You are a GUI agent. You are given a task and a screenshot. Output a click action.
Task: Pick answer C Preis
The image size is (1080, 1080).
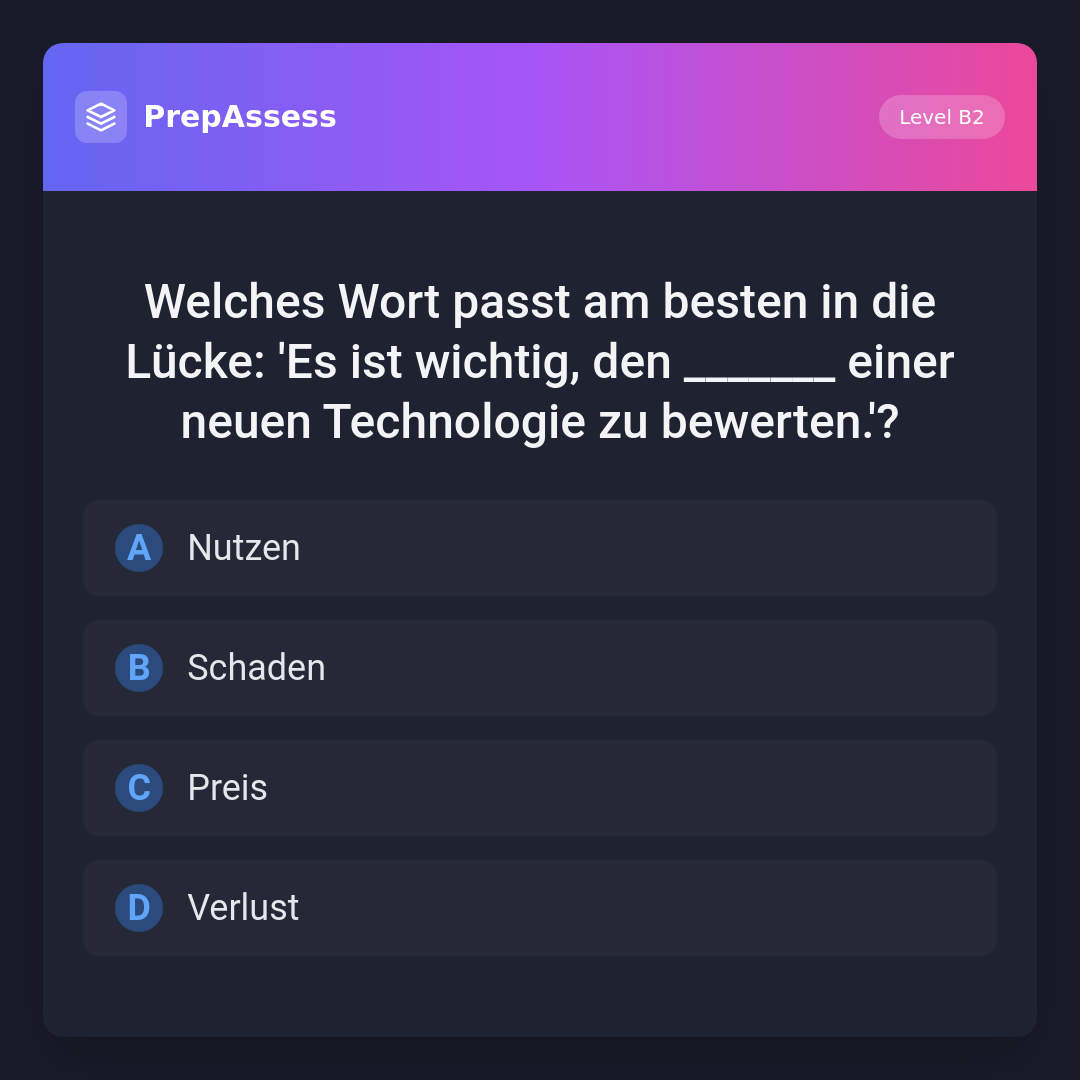point(540,788)
